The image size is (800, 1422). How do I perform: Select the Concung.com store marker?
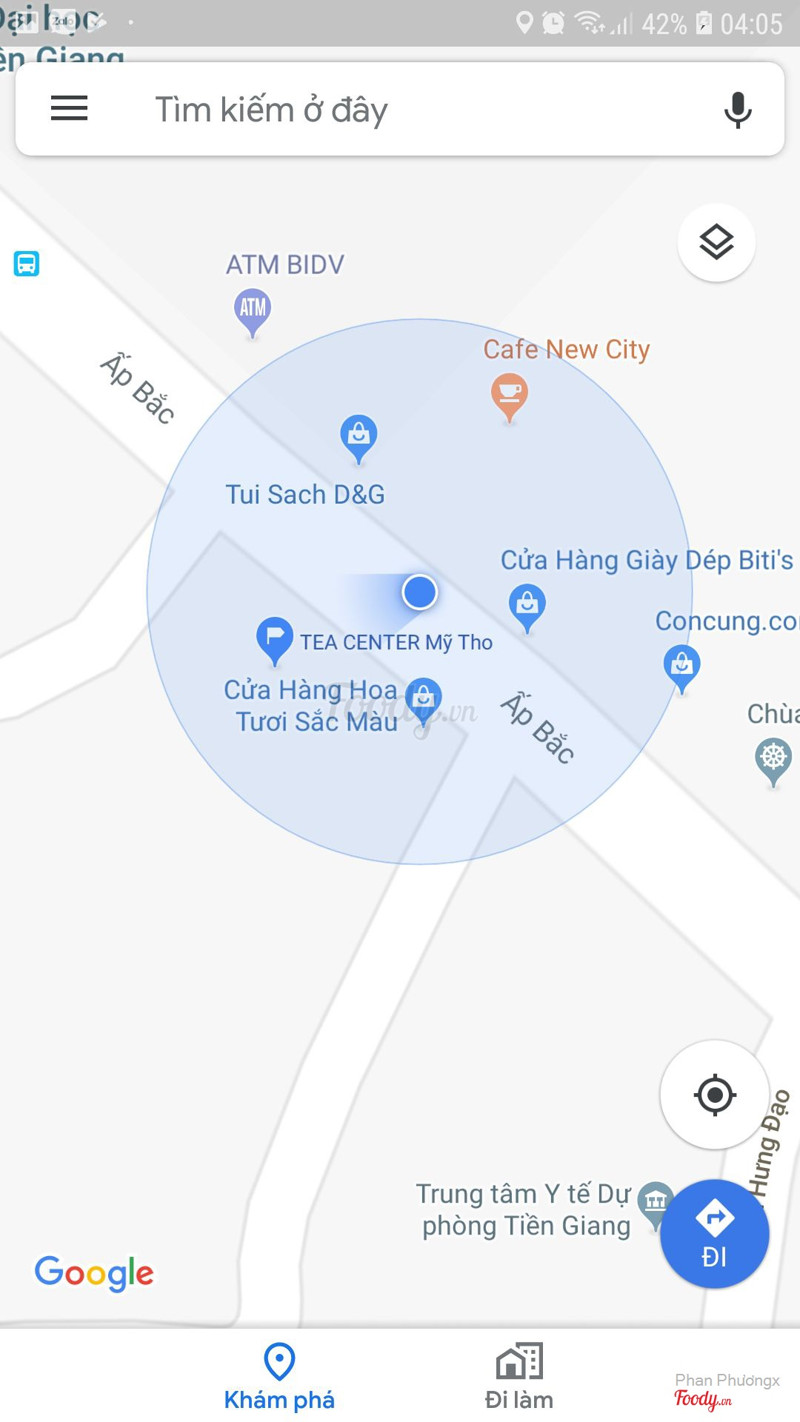point(681,665)
